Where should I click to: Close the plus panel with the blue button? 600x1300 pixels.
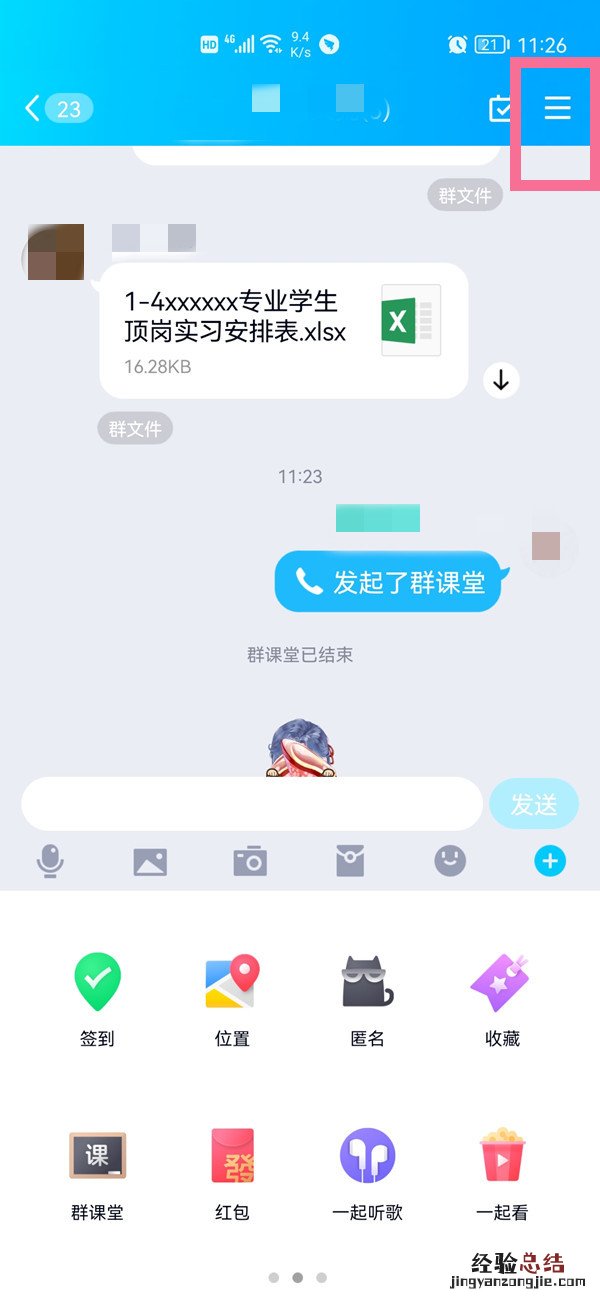[550, 860]
